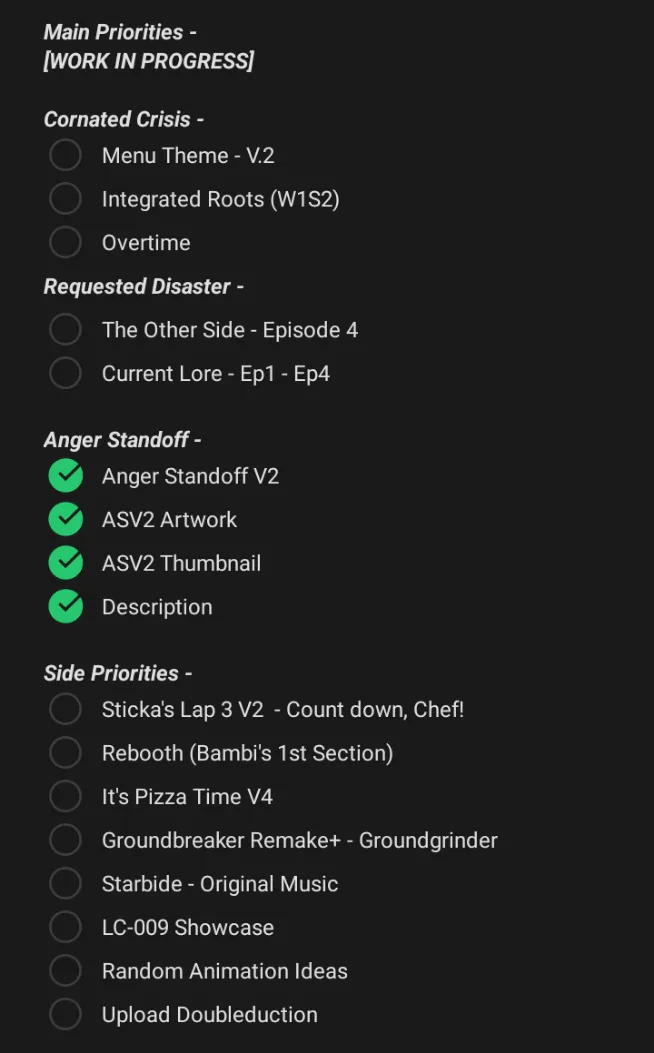Tick Starbide - Original Music
The width and height of the screenshot is (654, 1053).
pos(65,884)
